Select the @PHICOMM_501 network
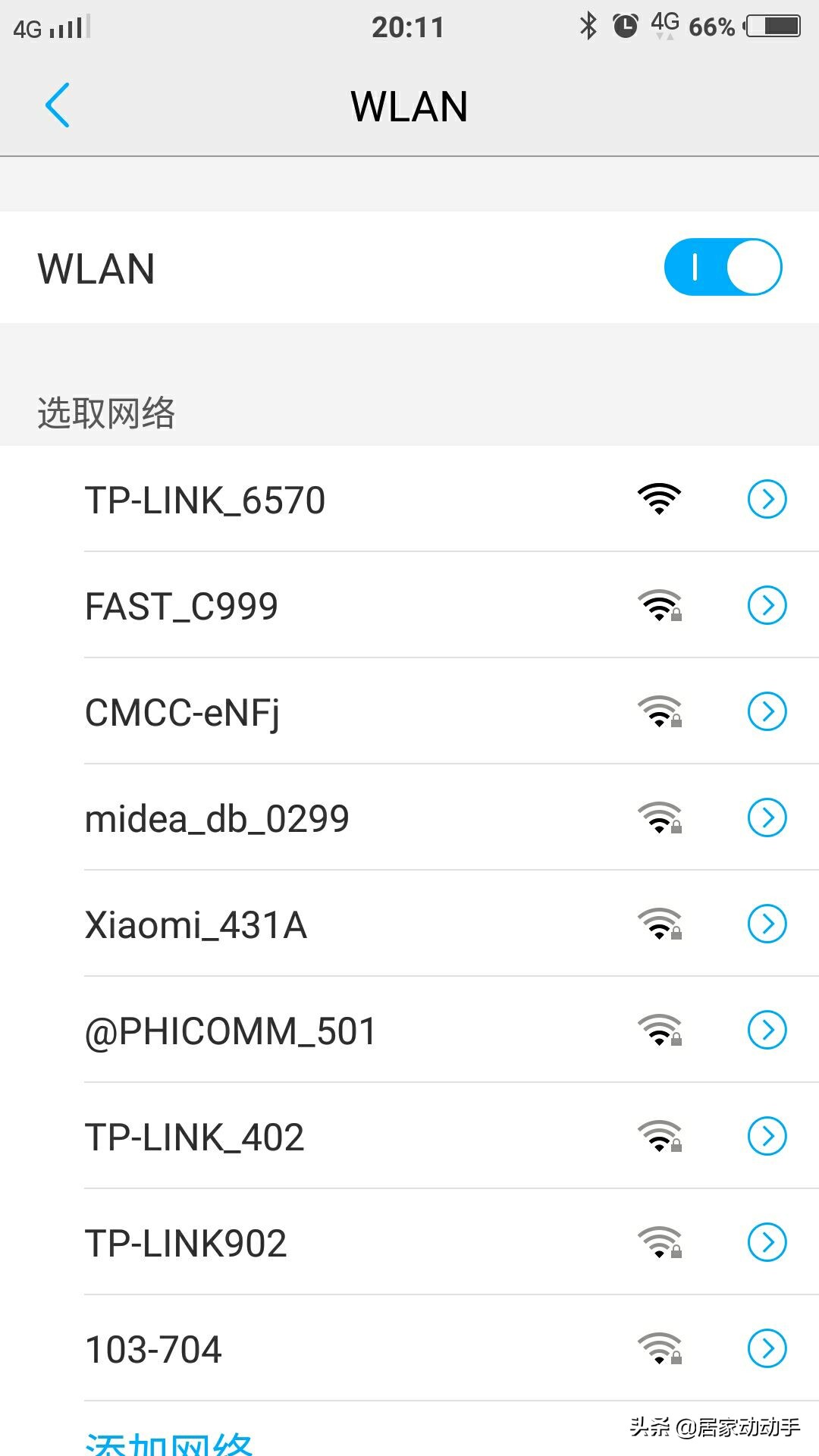819x1456 pixels. [231, 1031]
